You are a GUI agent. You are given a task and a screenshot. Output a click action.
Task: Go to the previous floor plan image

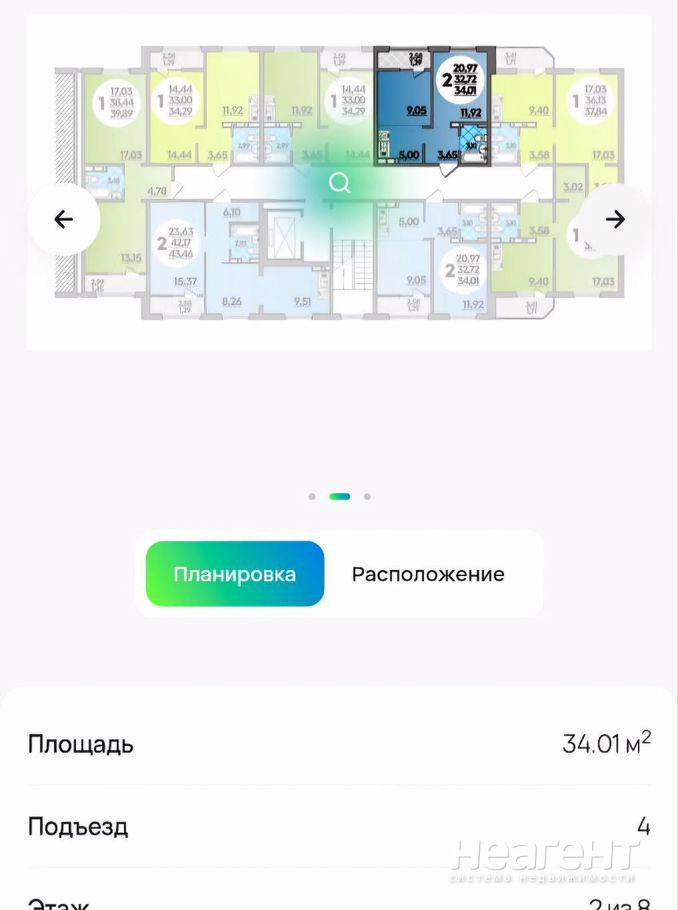click(63, 219)
